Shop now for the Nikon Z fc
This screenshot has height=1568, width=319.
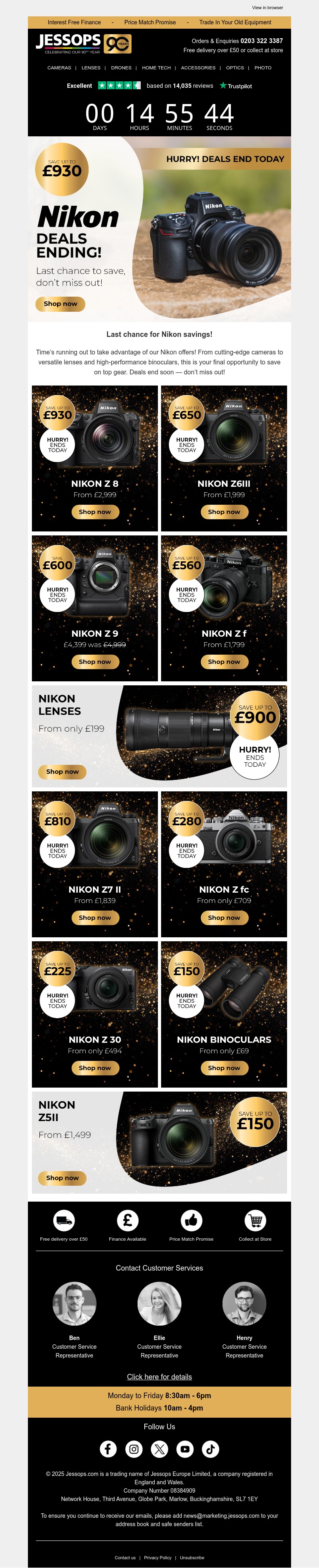point(224,918)
